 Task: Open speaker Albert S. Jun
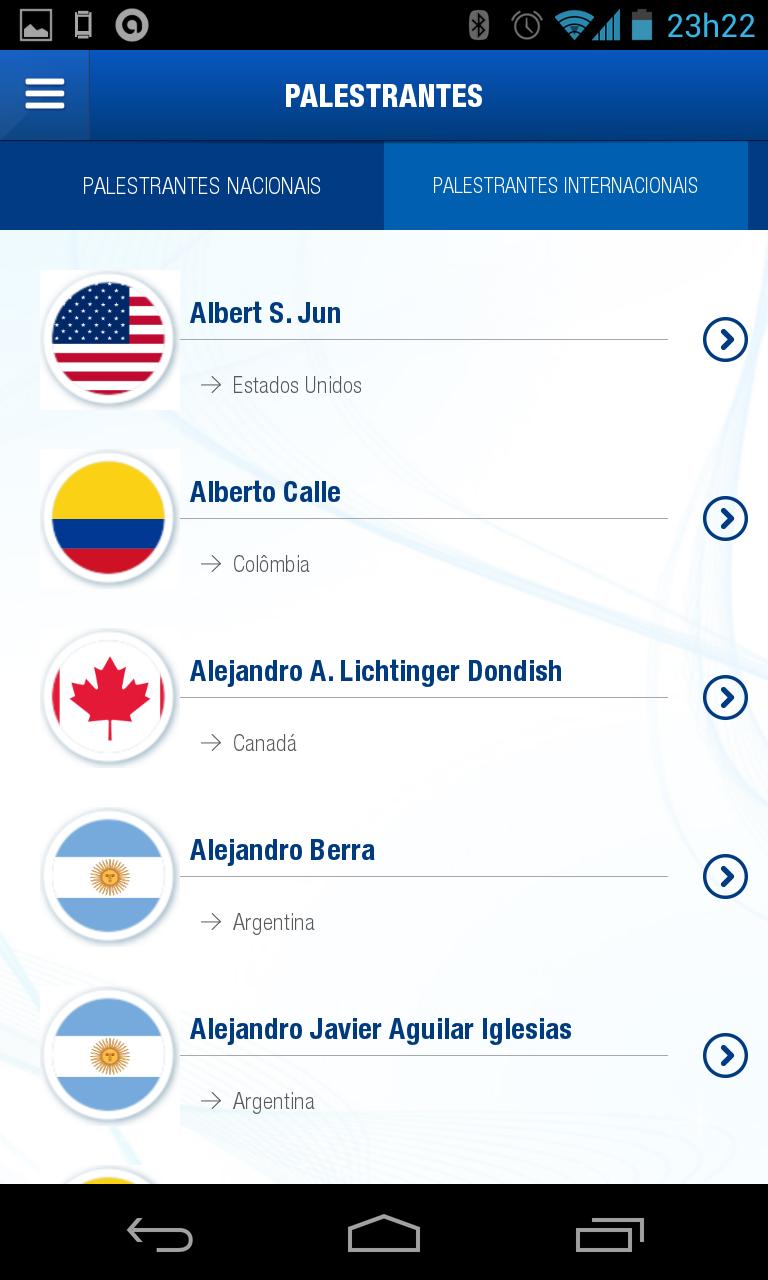pyautogui.click(x=725, y=340)
